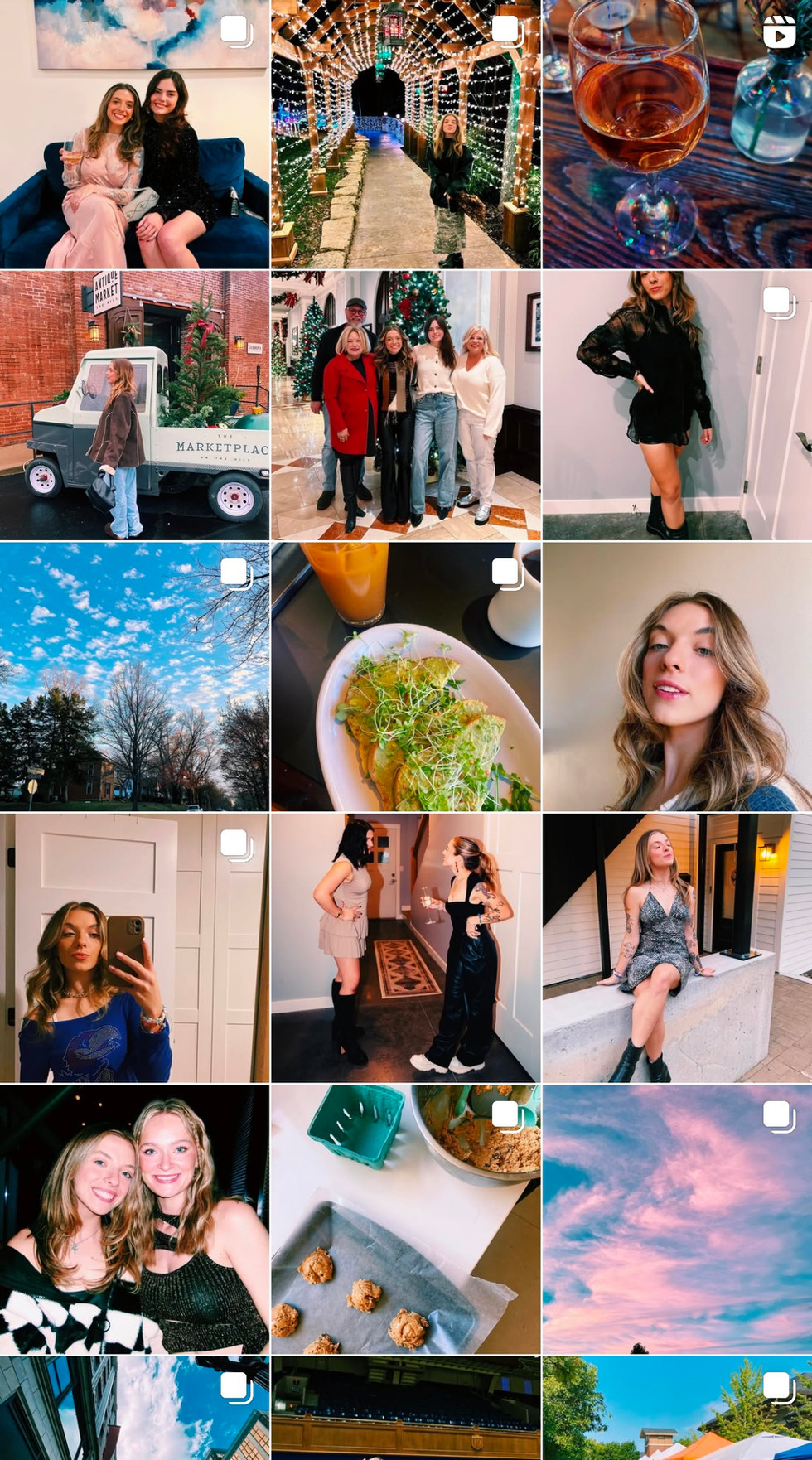Open the flash photo of two blonde friends
The height and width of the screenshot is (1460, 812).
[x=134, y=1219]
